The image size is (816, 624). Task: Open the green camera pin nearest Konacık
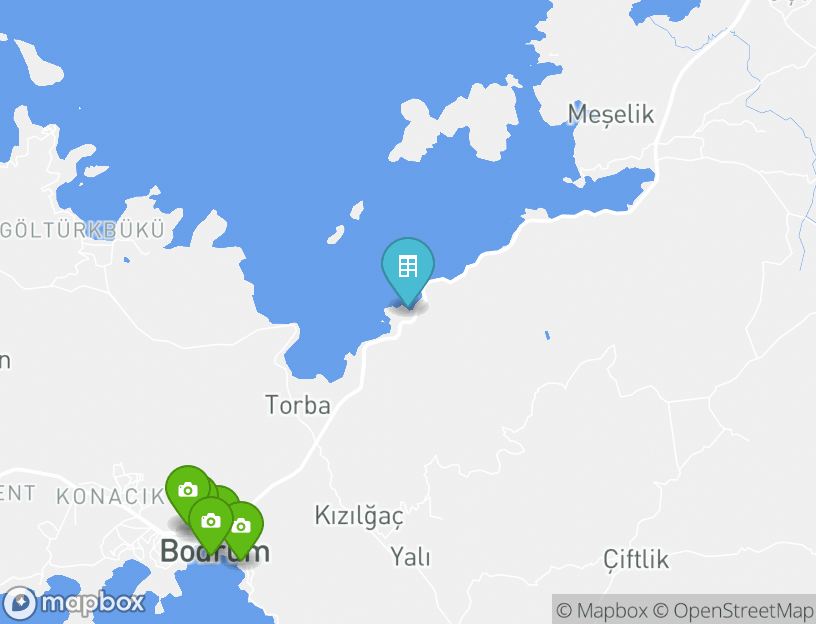pyautogui.click(x=186, y=489)
